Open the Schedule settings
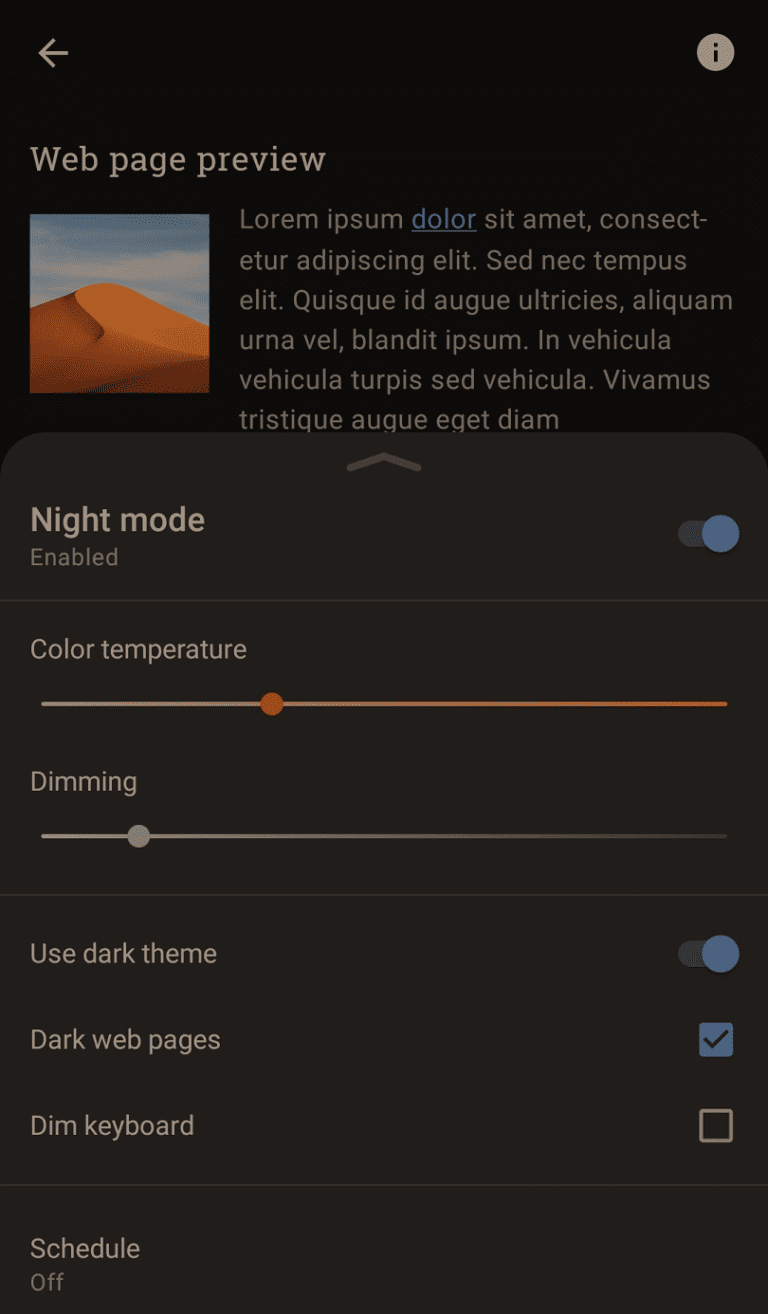Image resolution: width=768 pixels, height=1314 pixels. [x=85, y=1248]
